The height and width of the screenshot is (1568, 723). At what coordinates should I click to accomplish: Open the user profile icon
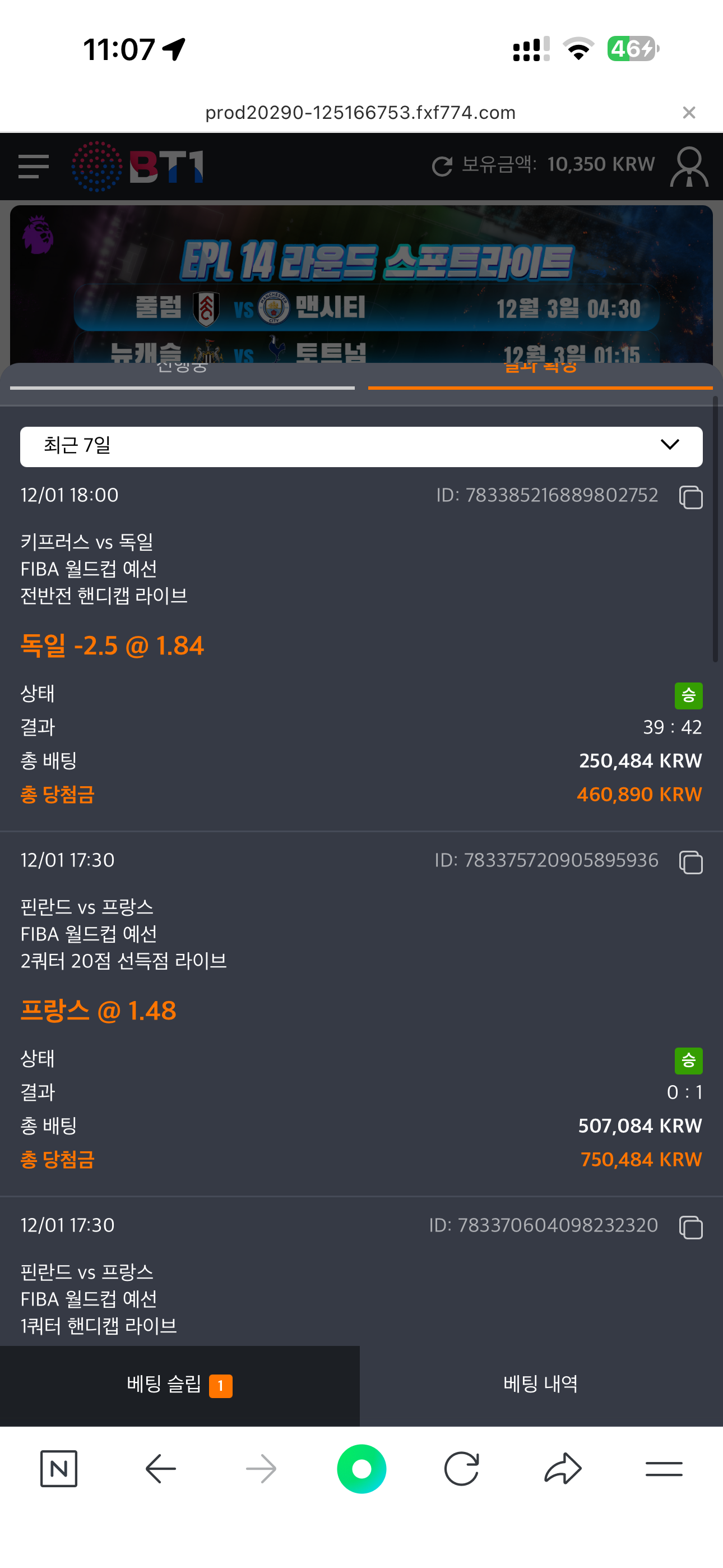(x=688, y=166)
